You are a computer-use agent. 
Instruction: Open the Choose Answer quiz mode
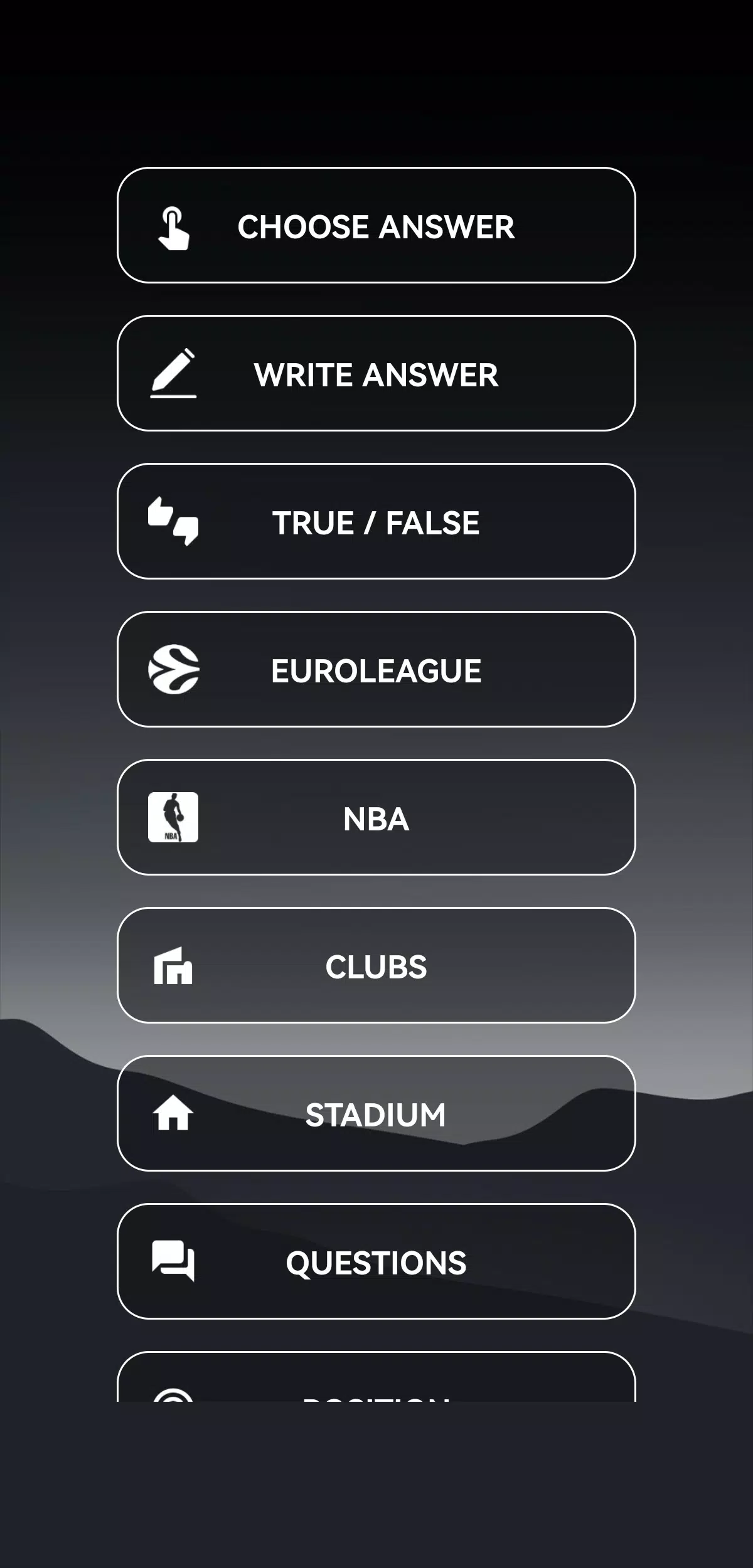[376, 227]
